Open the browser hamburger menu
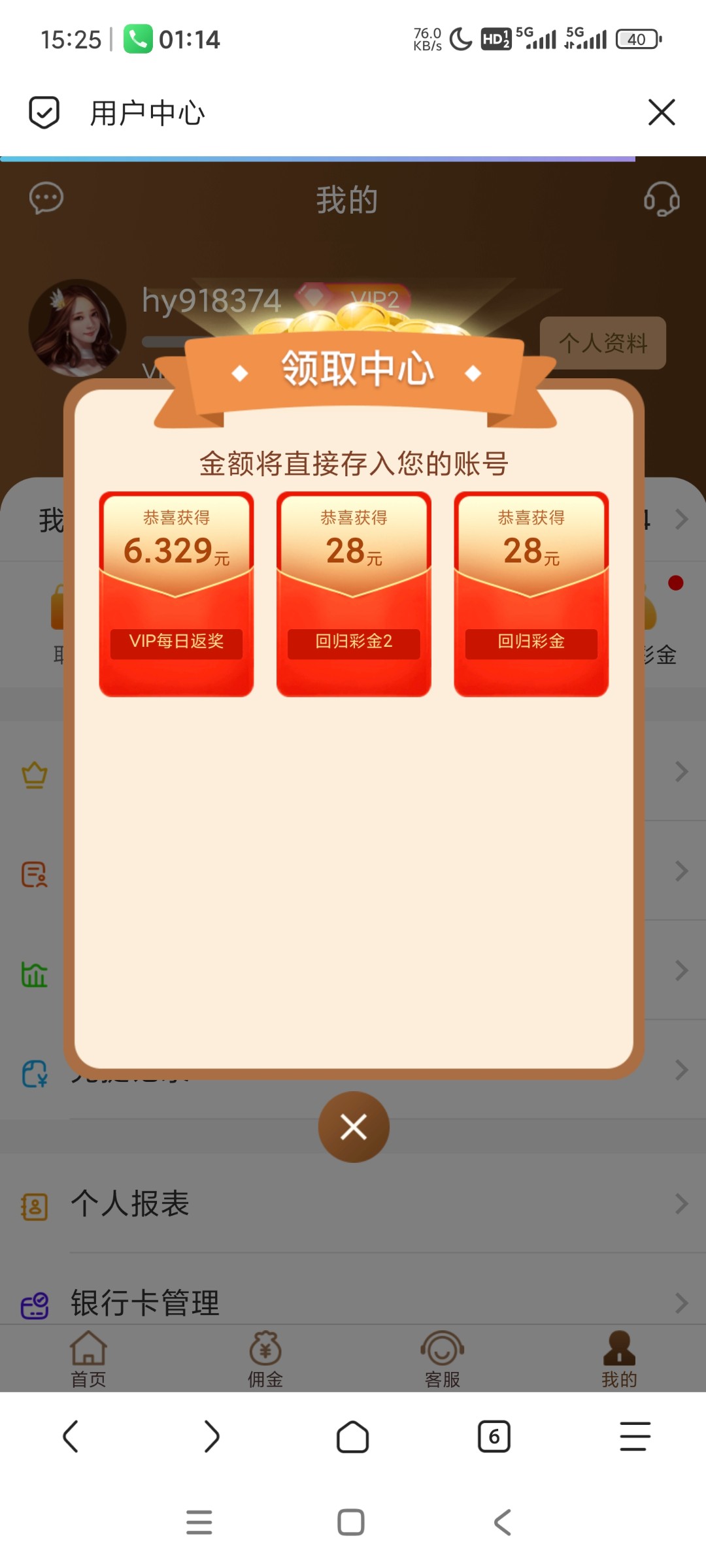This screenshot has width=706, height=1568. [635, 1437]
